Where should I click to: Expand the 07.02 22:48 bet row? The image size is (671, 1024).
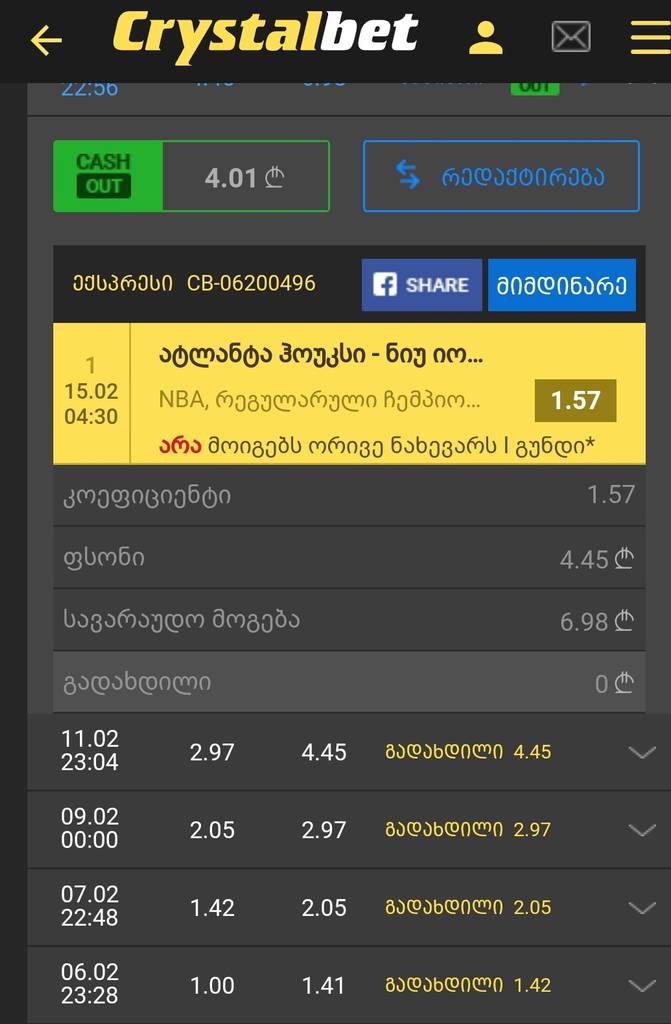642,908
